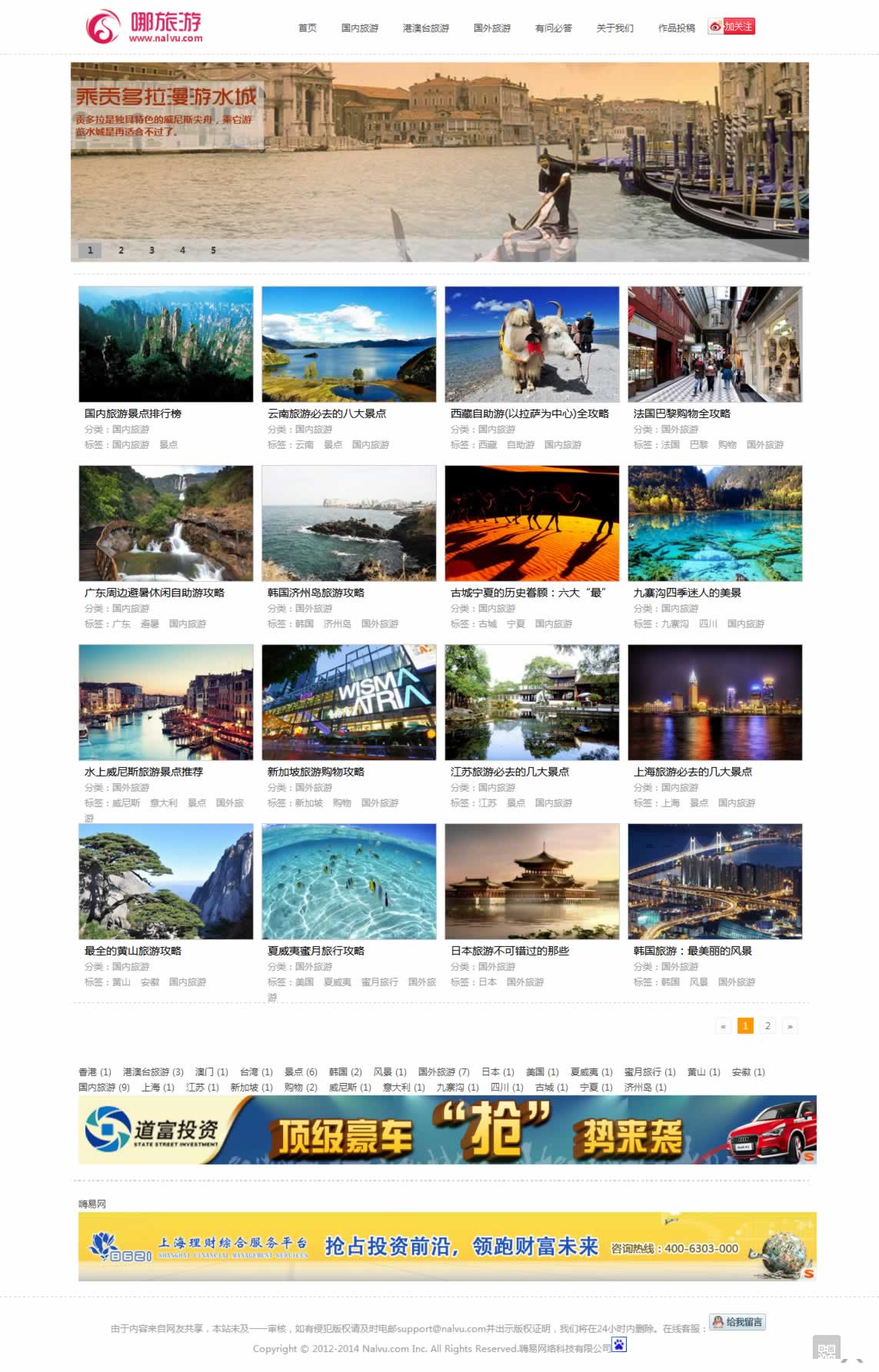Go to 港澳台旅游 in the top menu
The height and width of the screenshot is (1372, 879).
[x=425, y=28]
